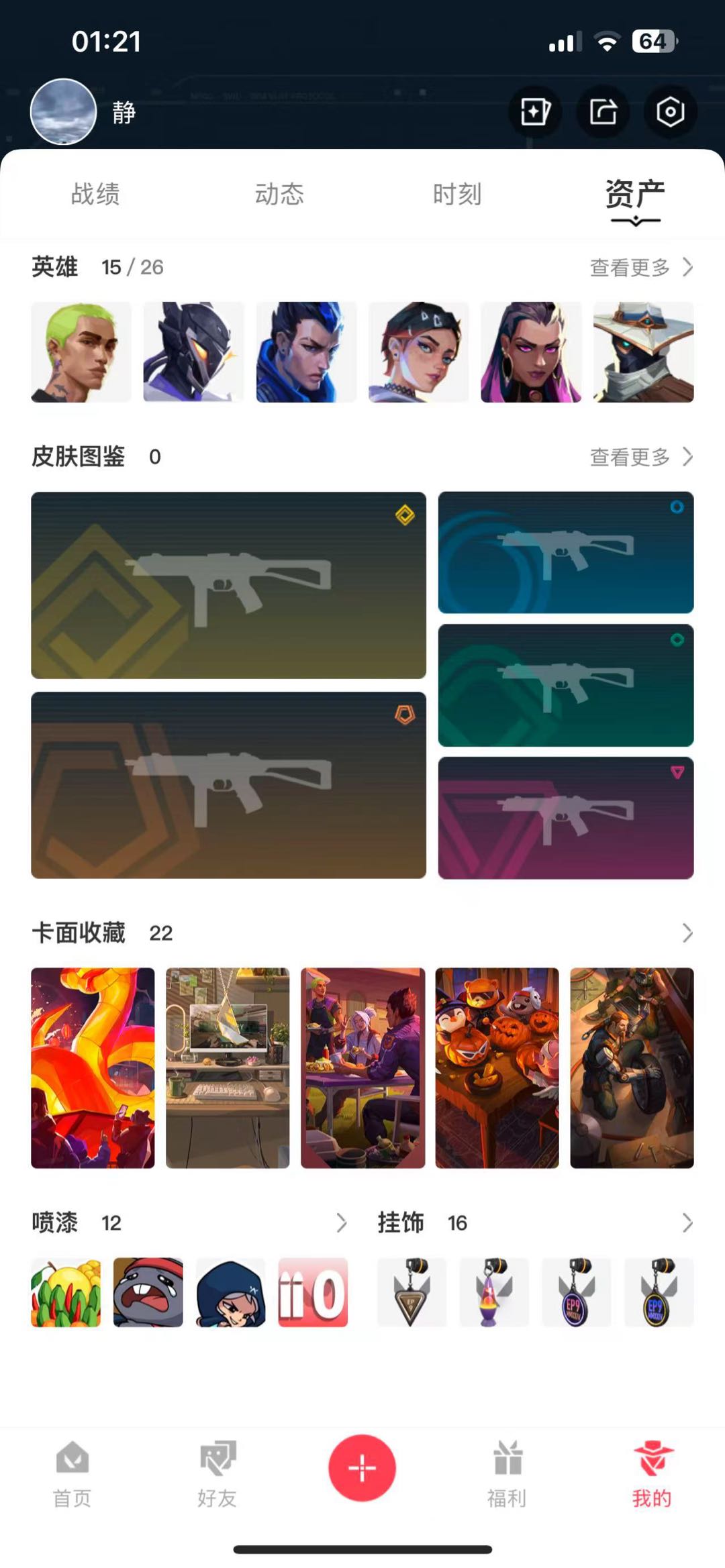The image size is (725, 1568).
Task: Open the green-haired hero portrait
Action: point(81,352)
